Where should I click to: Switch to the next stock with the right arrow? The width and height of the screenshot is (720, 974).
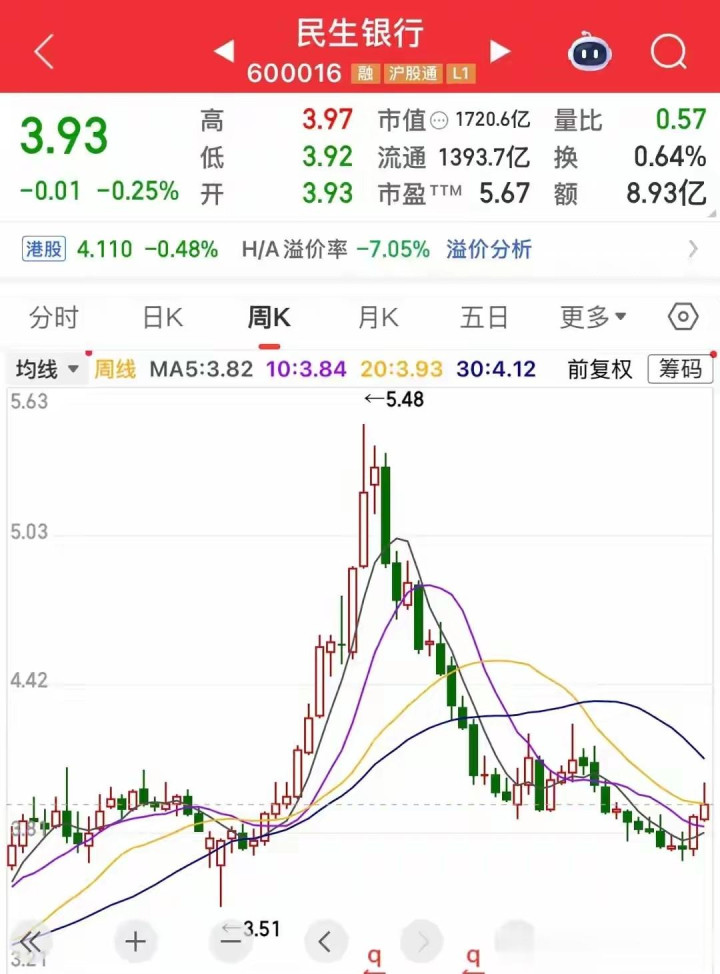pos(500,51)
